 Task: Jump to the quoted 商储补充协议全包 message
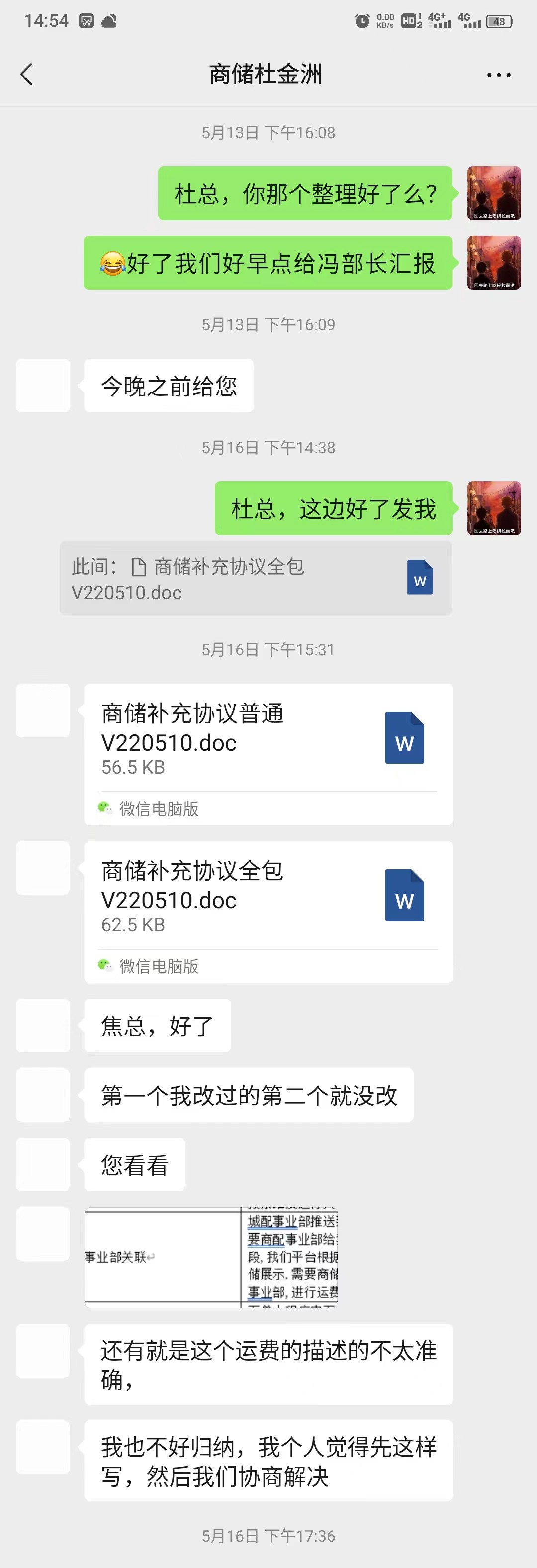[256, 578]
